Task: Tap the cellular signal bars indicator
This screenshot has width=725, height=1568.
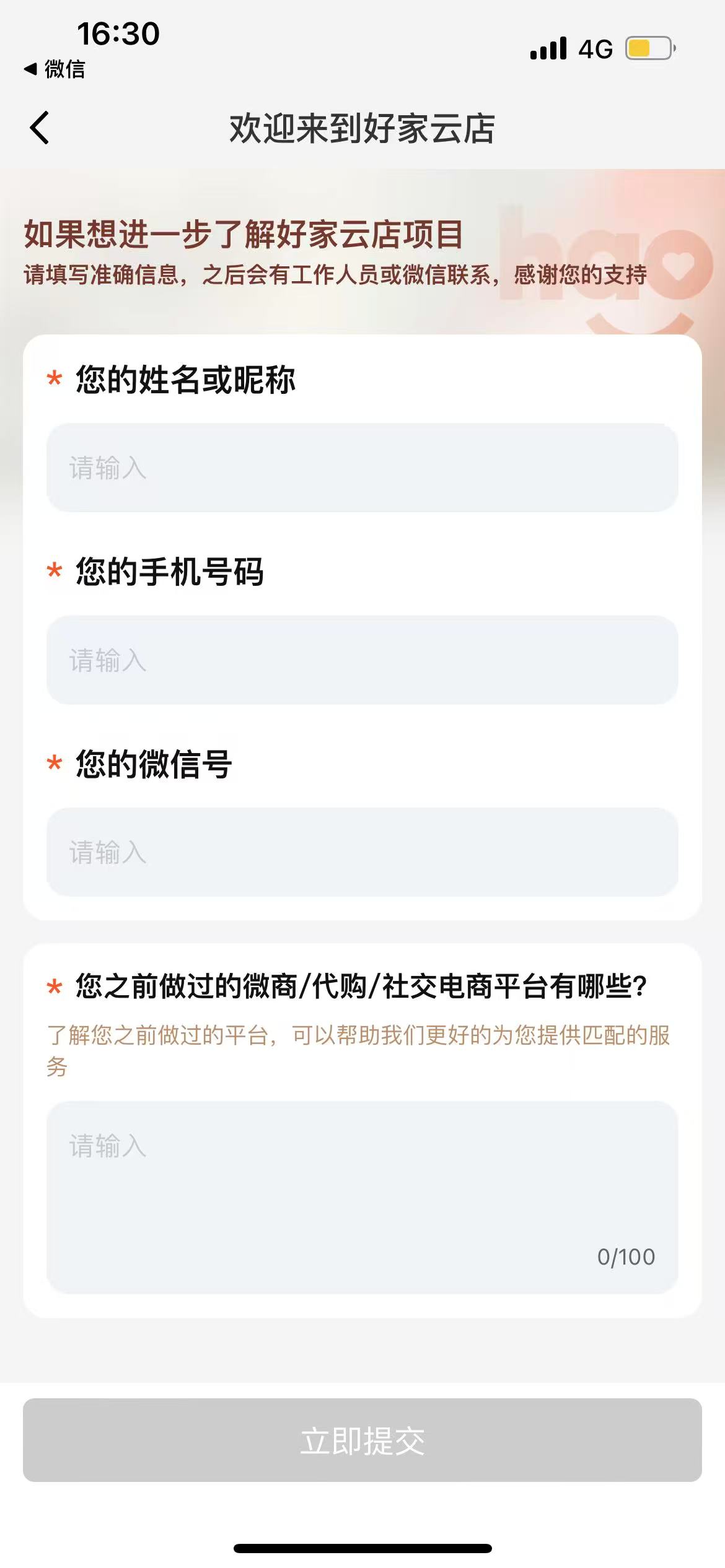Action: pos(550,48)
